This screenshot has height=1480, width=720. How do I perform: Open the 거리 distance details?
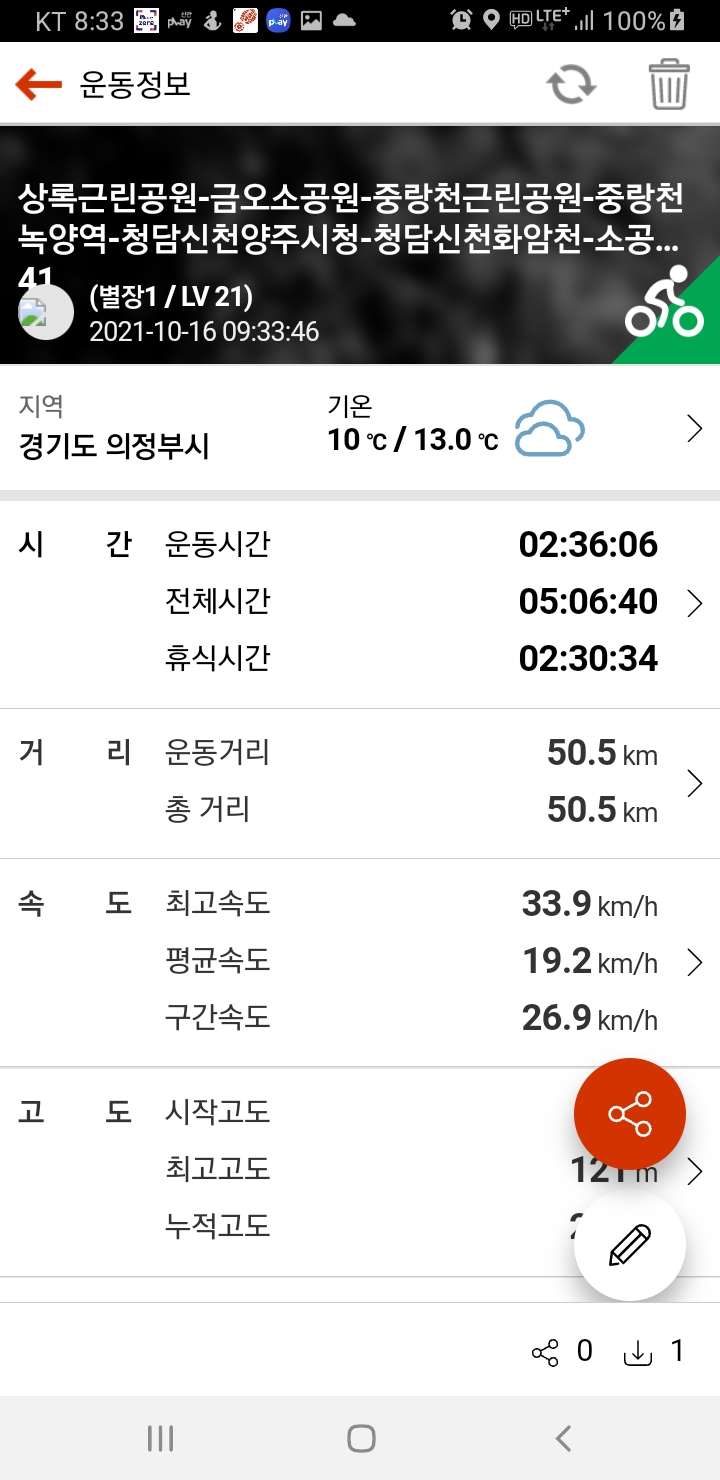click(x=695, y=783)
